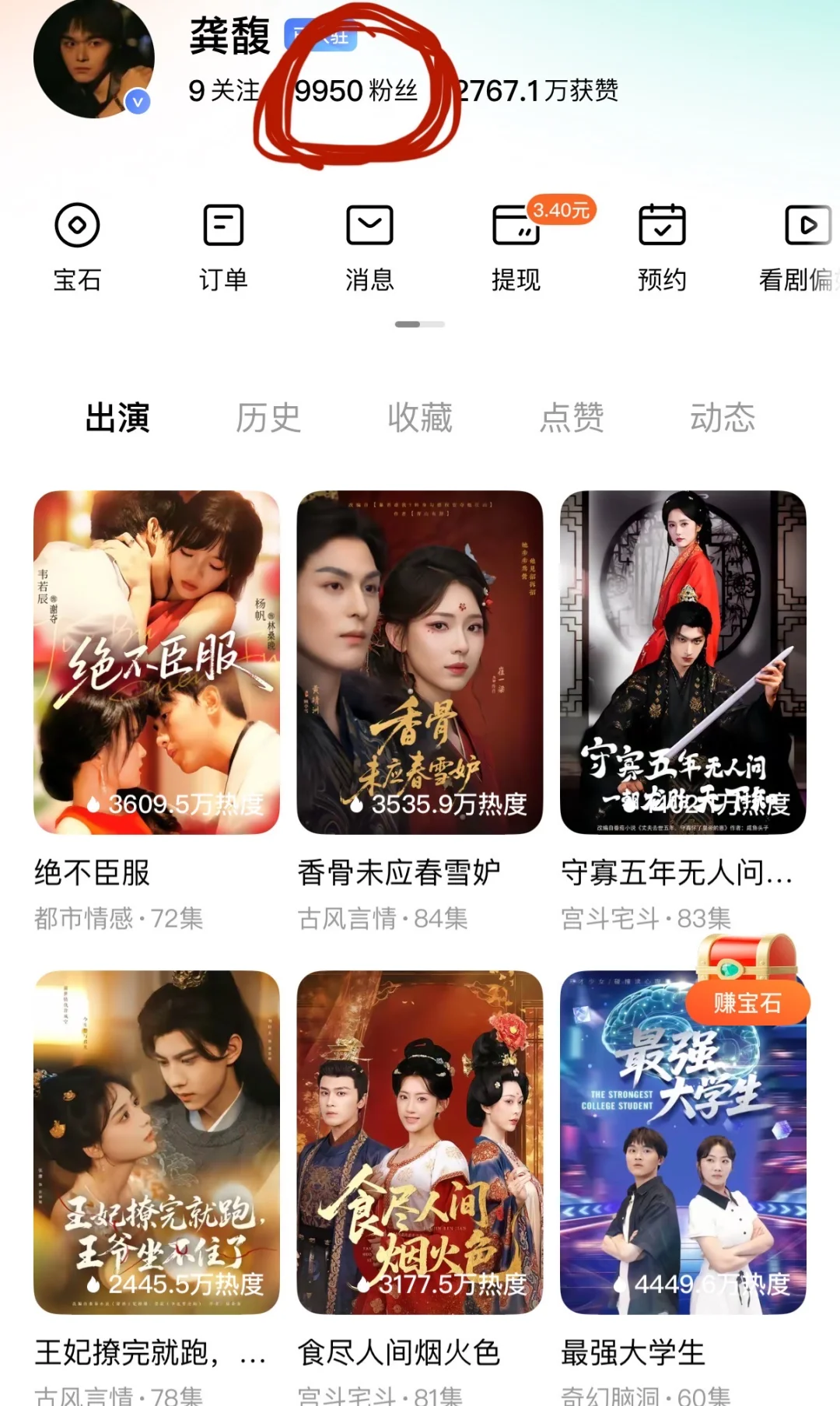
Task: Open the drama 绝不臣服
Action: pos(156,662)
